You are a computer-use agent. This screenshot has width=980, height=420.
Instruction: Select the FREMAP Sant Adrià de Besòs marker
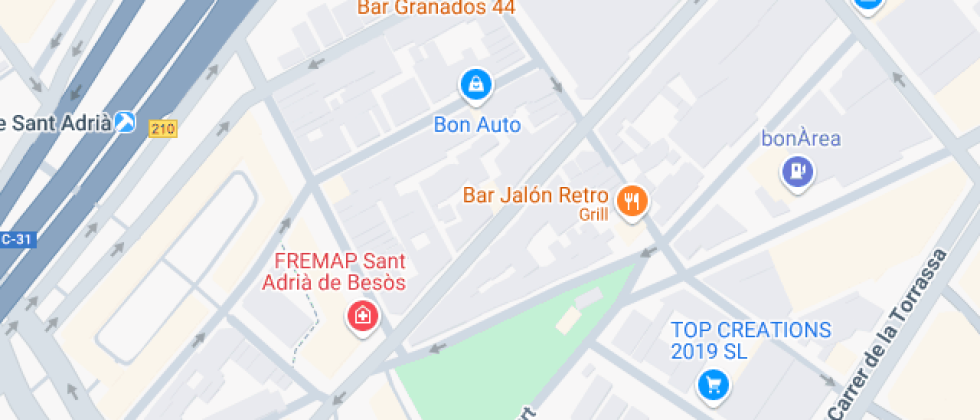coord(363,318)
